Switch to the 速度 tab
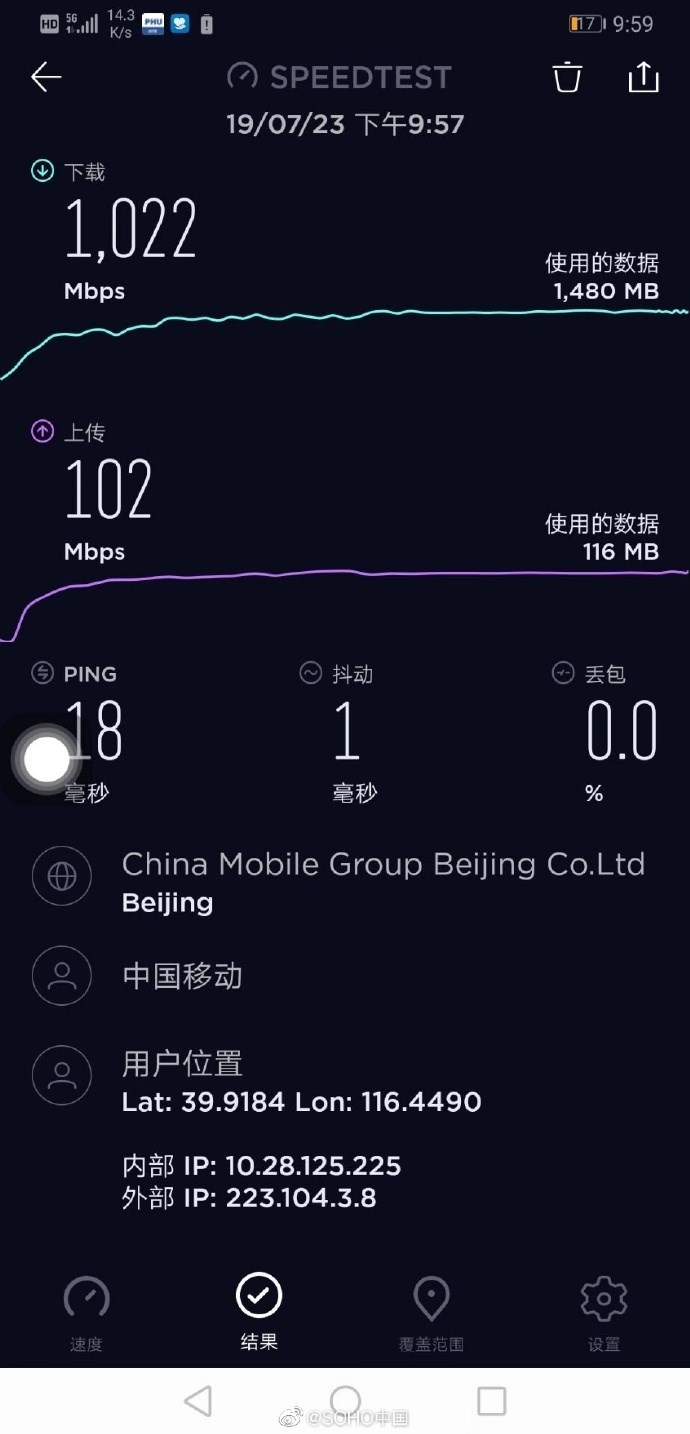Image resolution: width=690 pixels, height=1434 pixels. coord(86,1313)
